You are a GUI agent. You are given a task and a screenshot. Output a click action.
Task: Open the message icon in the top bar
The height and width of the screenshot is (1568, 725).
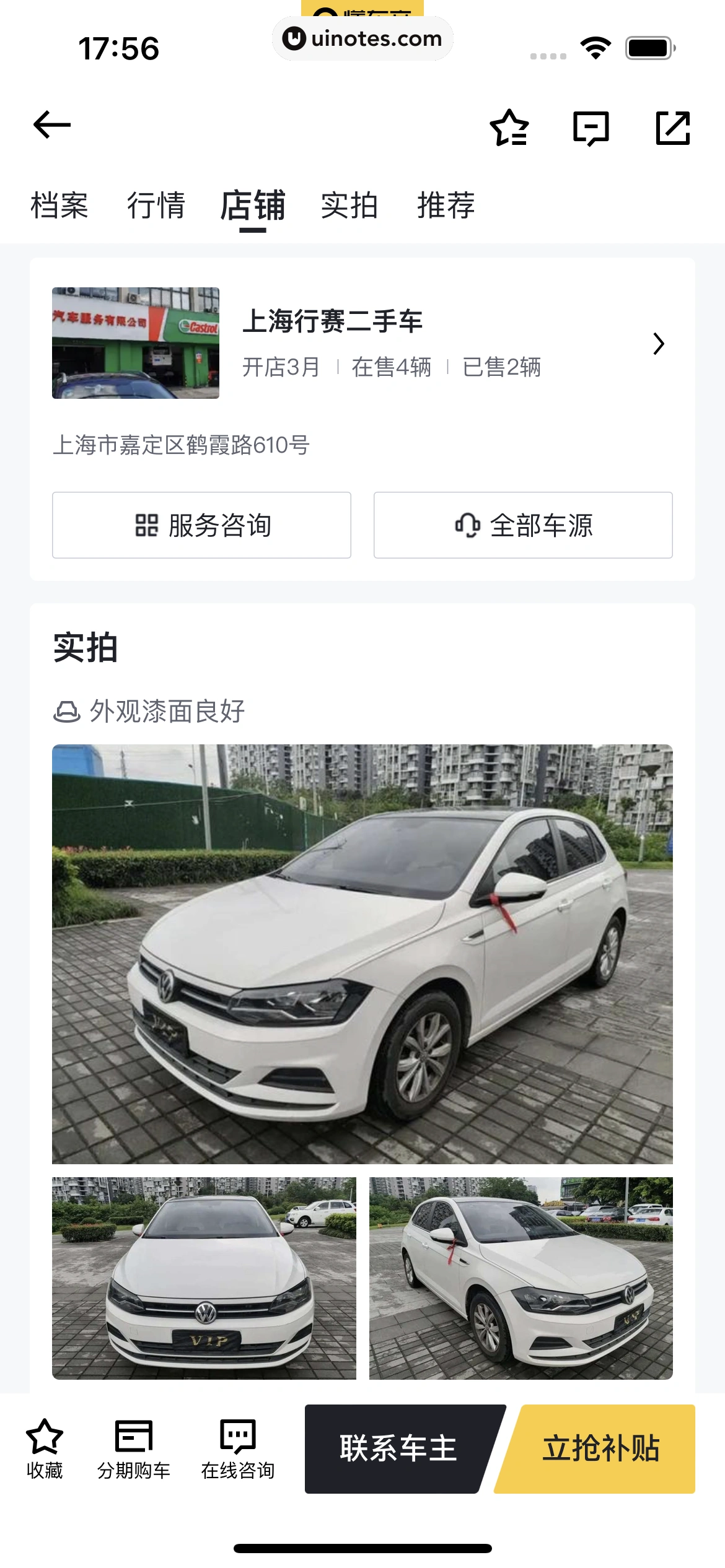pyautogui.click(x=591, y=128)
